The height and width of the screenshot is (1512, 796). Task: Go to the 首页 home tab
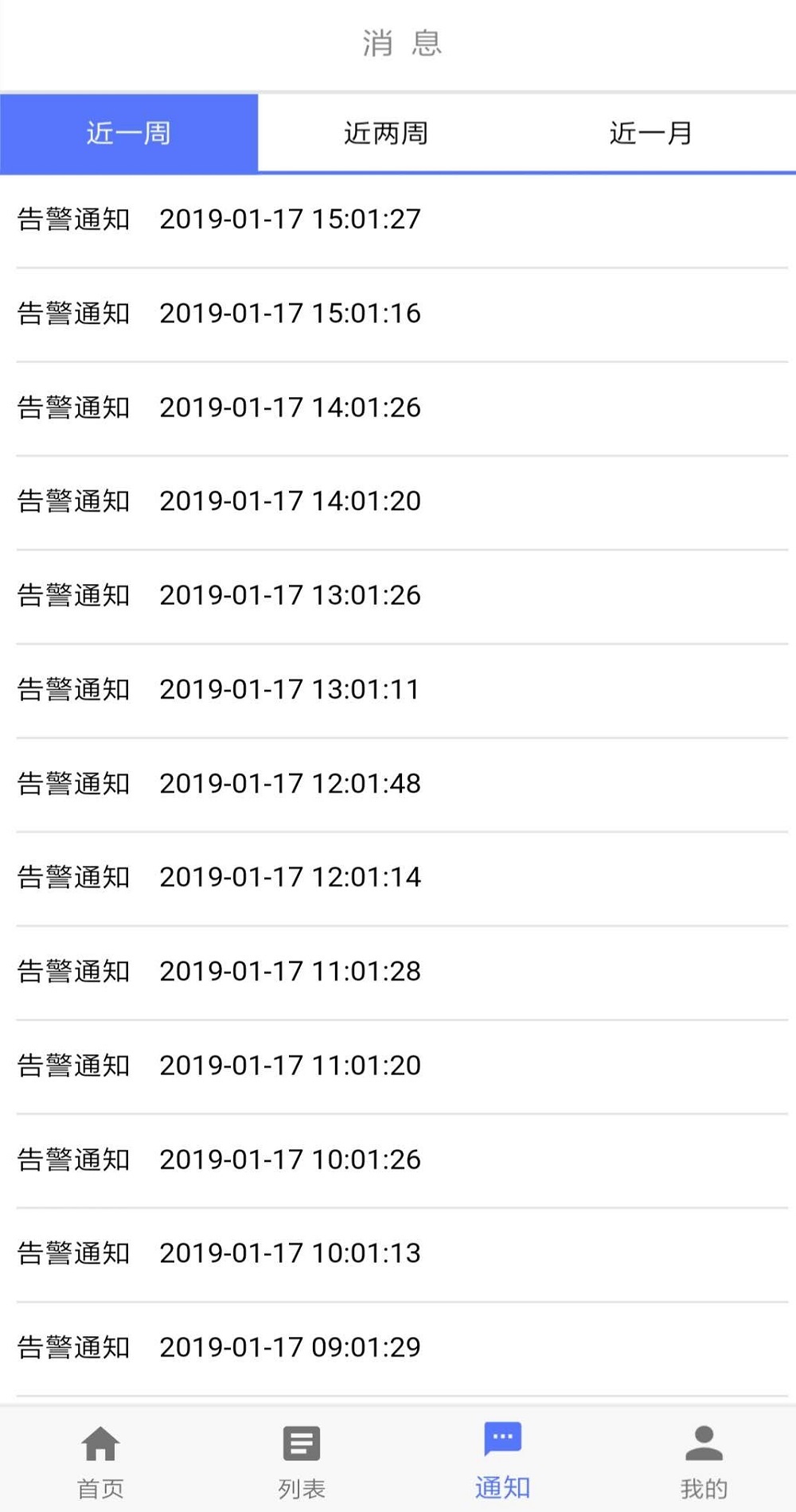[100, 1460]
